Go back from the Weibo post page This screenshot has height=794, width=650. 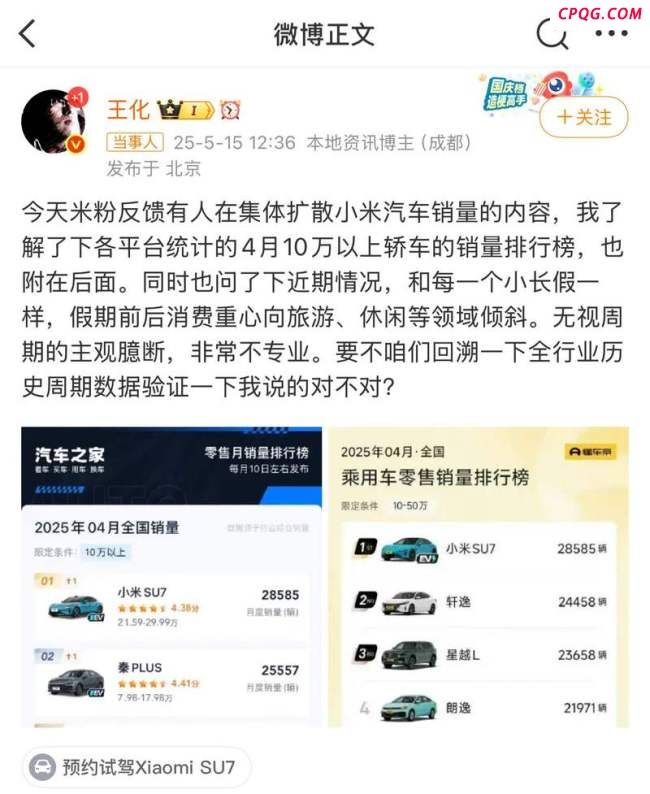(27, 34)
